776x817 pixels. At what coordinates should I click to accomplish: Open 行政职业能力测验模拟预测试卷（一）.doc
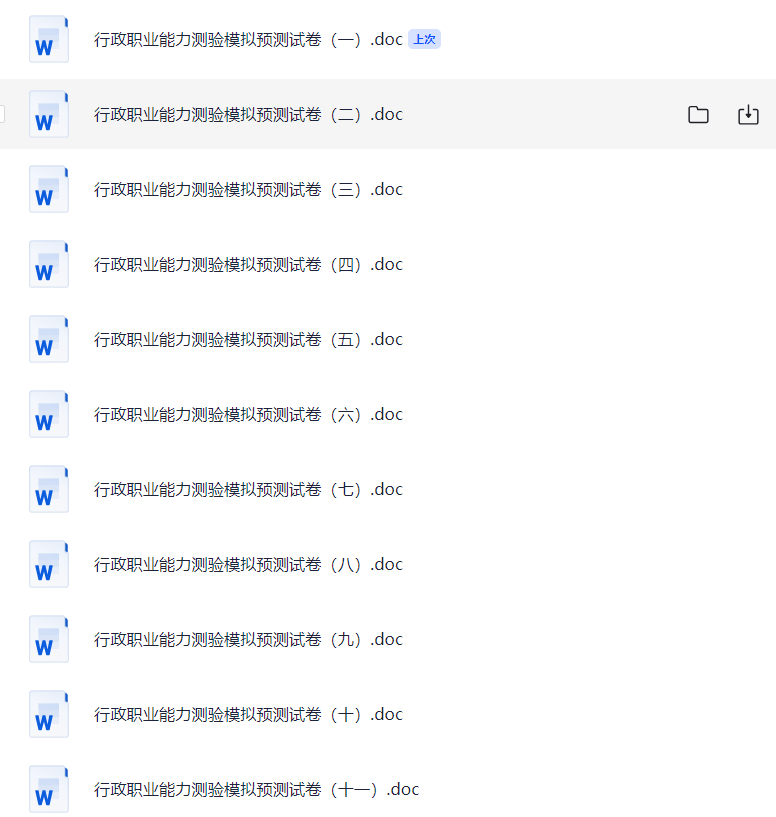248,40
